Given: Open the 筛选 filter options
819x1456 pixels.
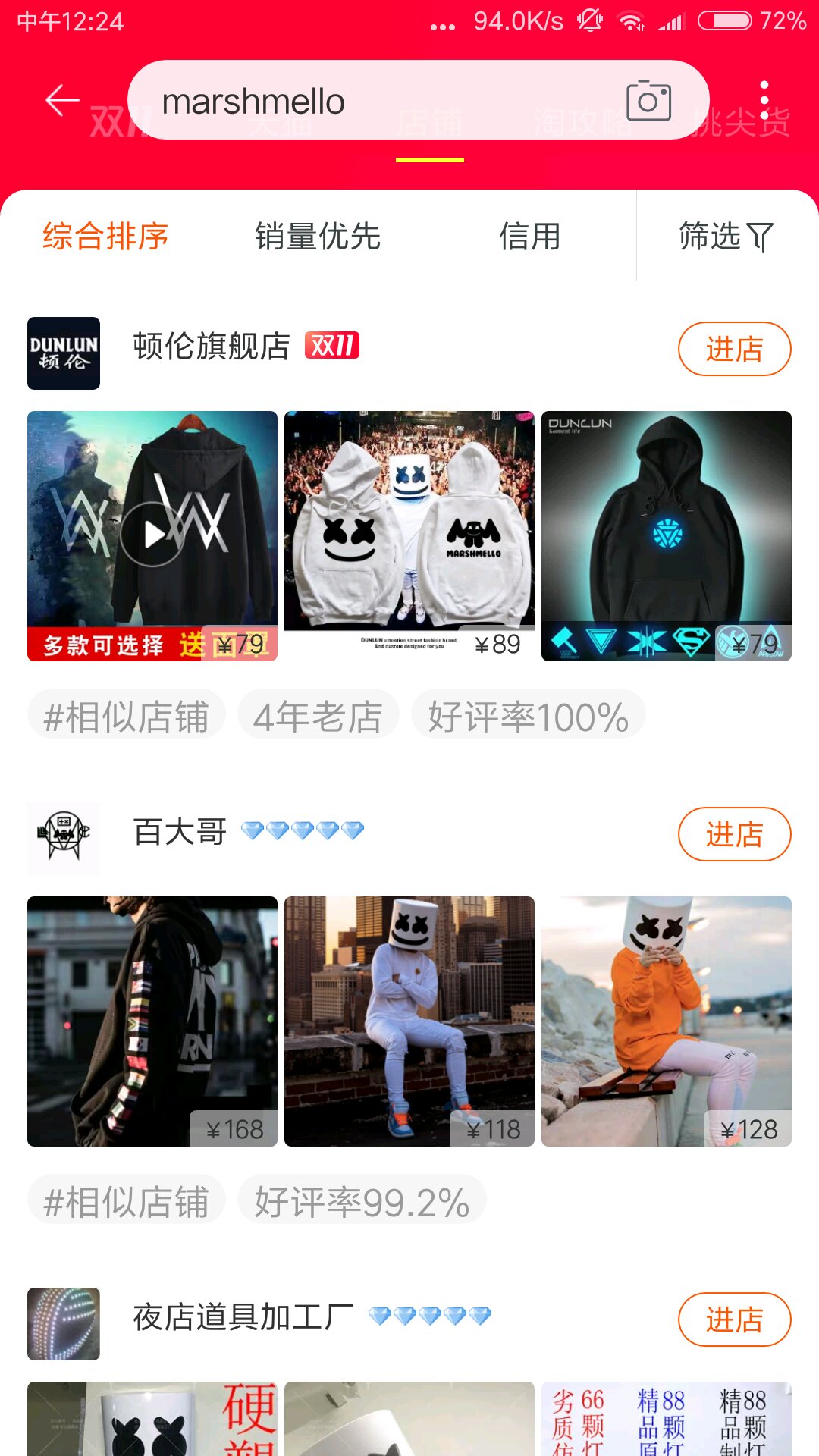Looking at the screenshot, I should (726, 236).
